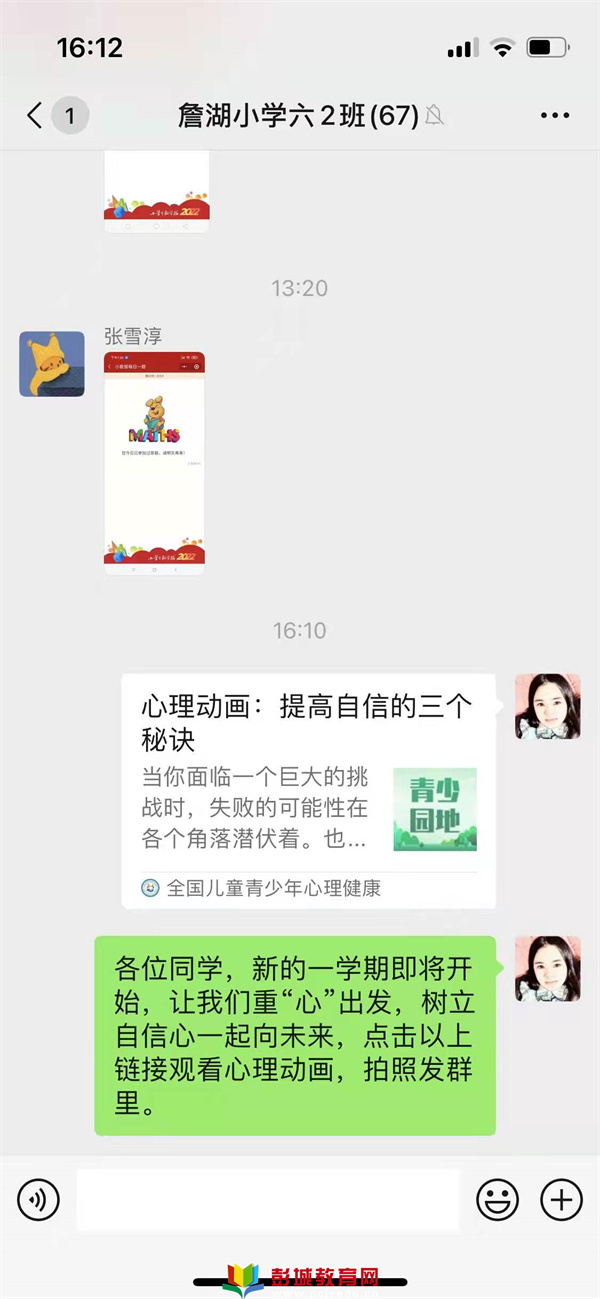Switch to voice message input
This screenshot has height=1299, width=600.
(39, 1199)
